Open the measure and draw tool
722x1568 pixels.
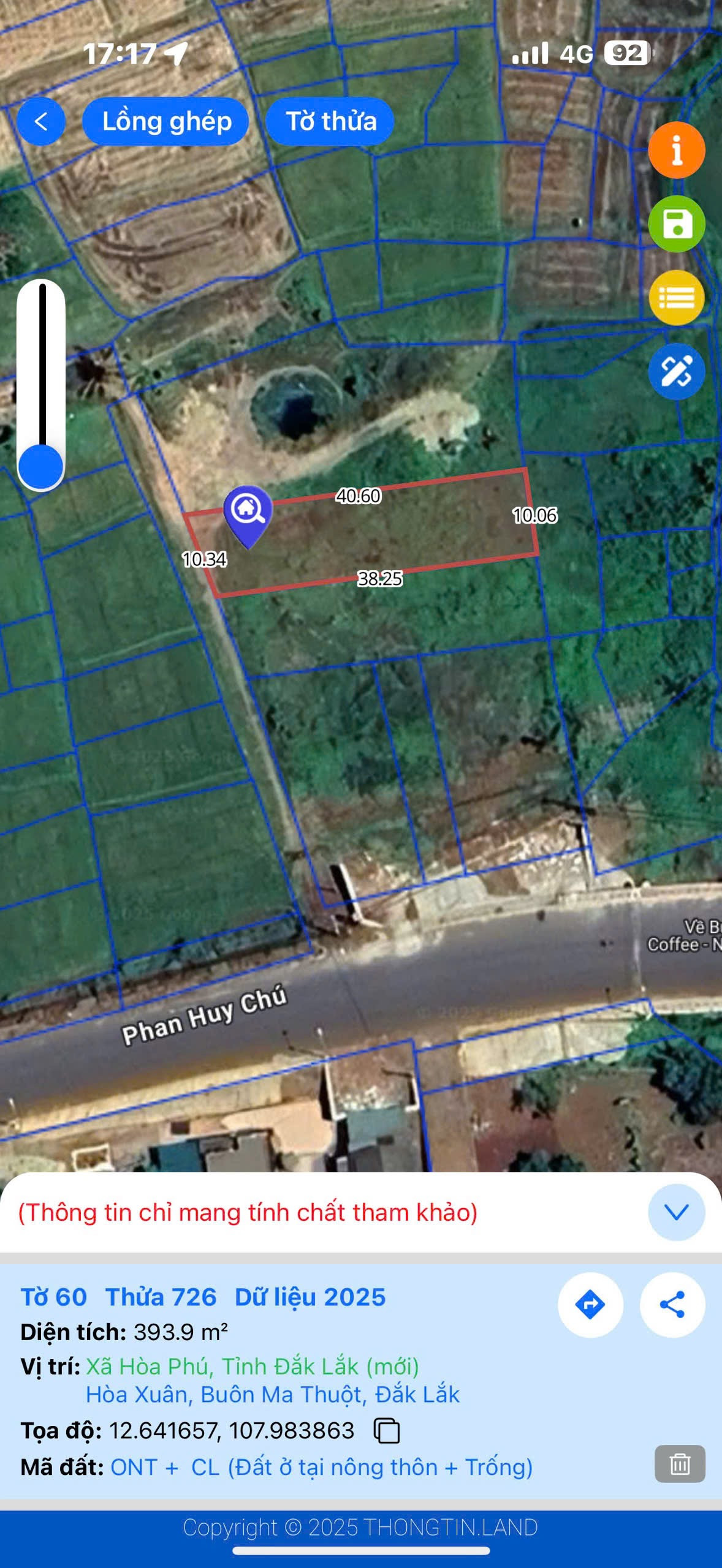[x=677, y=371]
